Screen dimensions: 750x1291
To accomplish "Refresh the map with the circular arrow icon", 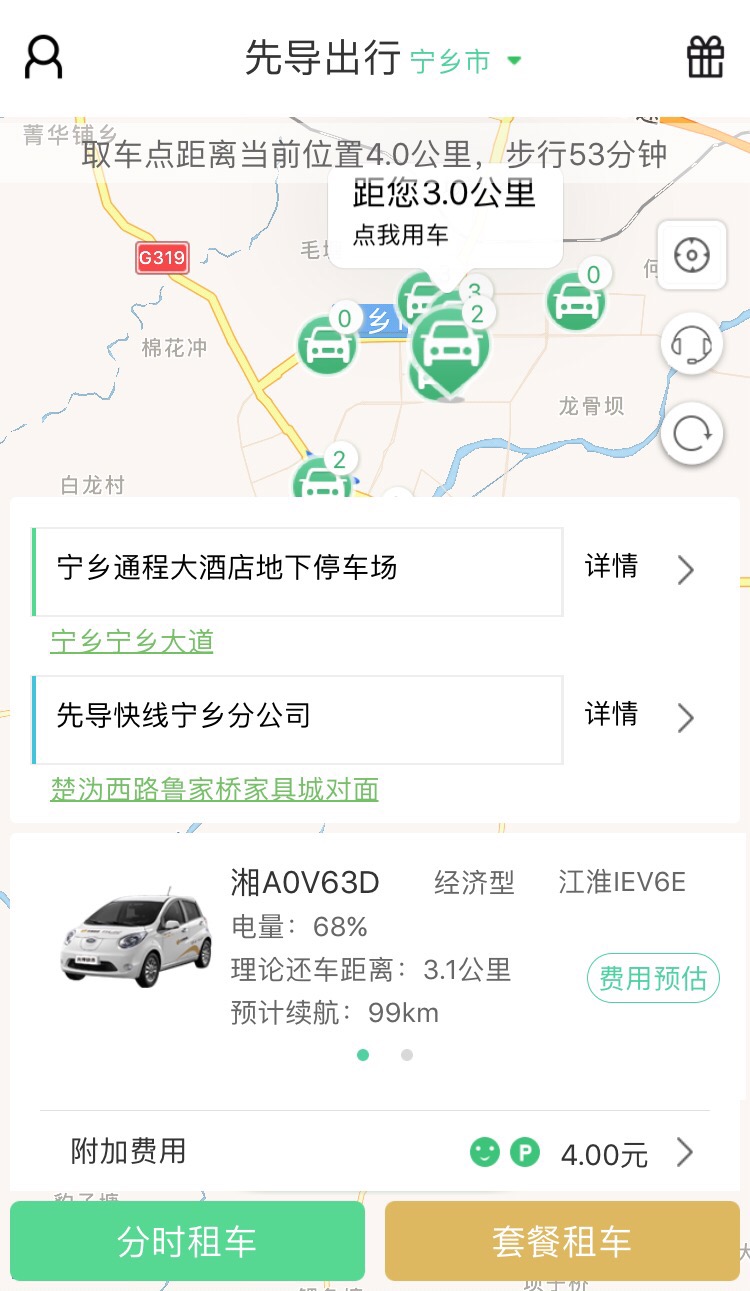I will [692, 433].
